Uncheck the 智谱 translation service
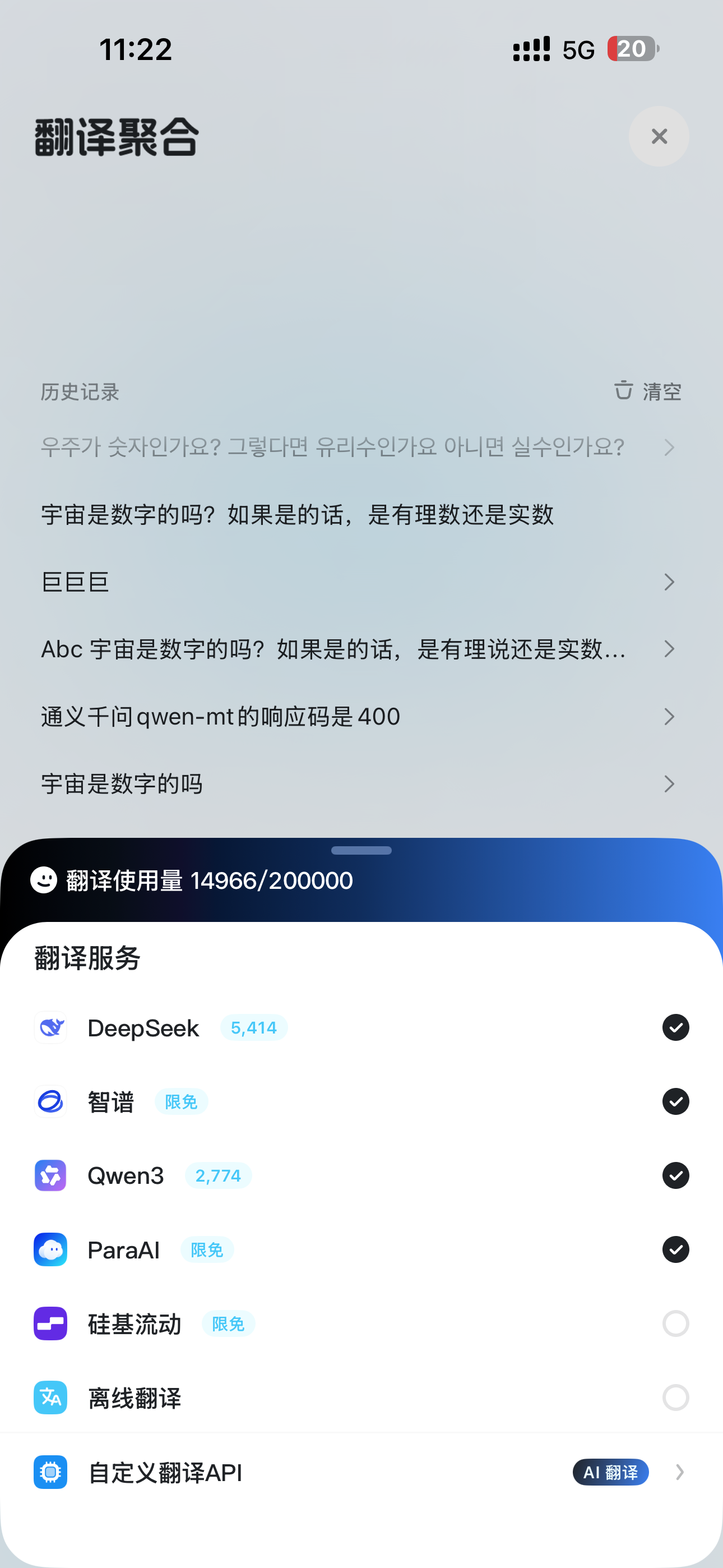Viewport: 723px width, 1568px height. pyautogui.click(x=675, y=1101)
